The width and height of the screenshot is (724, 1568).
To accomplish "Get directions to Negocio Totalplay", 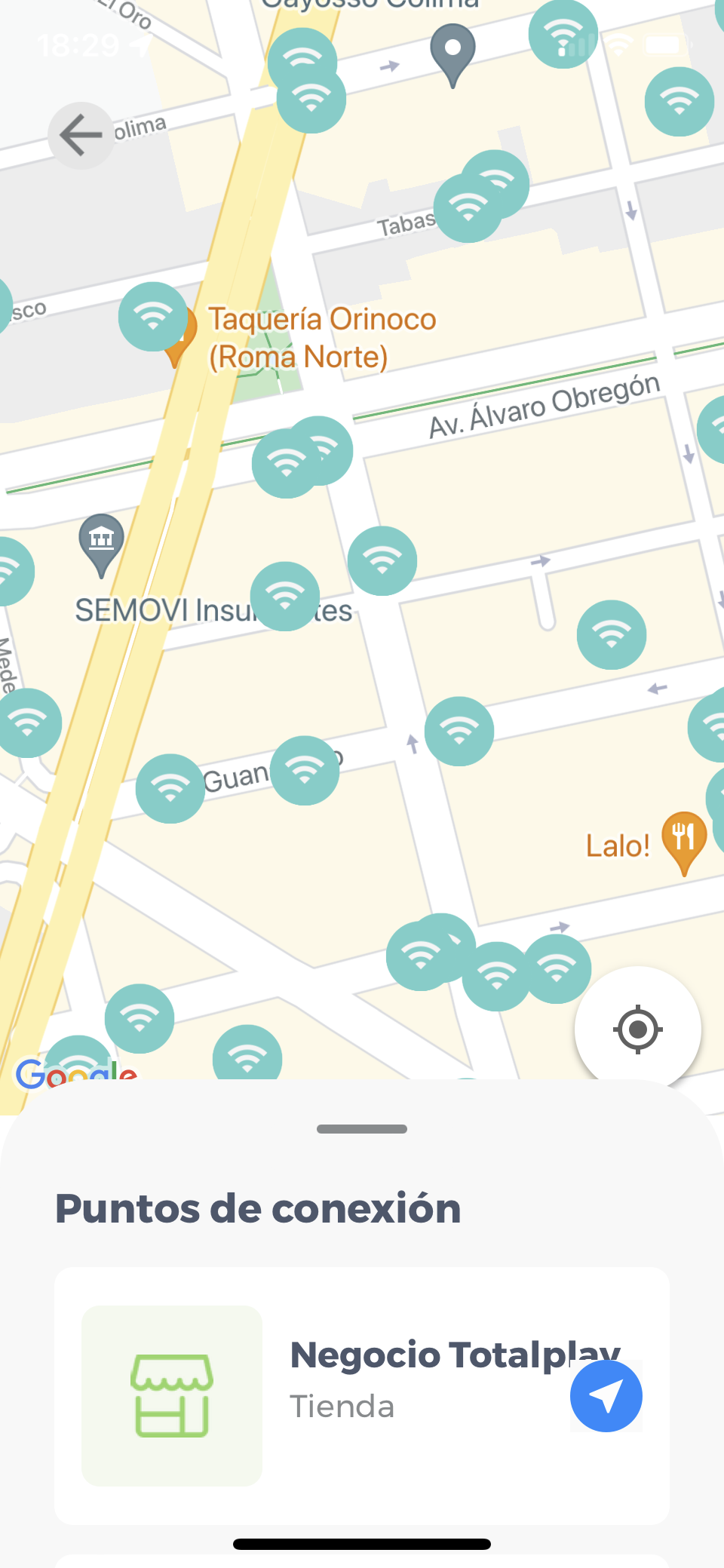I will [606, 1395].
